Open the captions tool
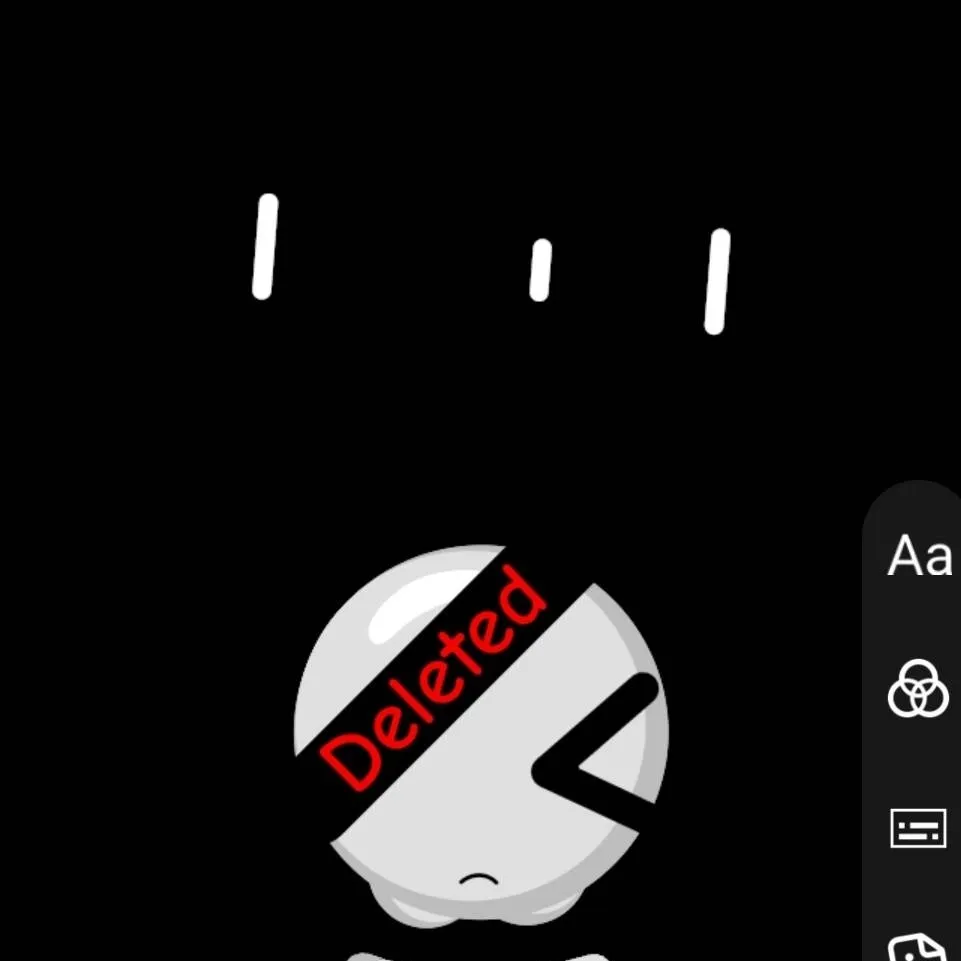Screen dimensions: 961x961 (x=918, y=828)
